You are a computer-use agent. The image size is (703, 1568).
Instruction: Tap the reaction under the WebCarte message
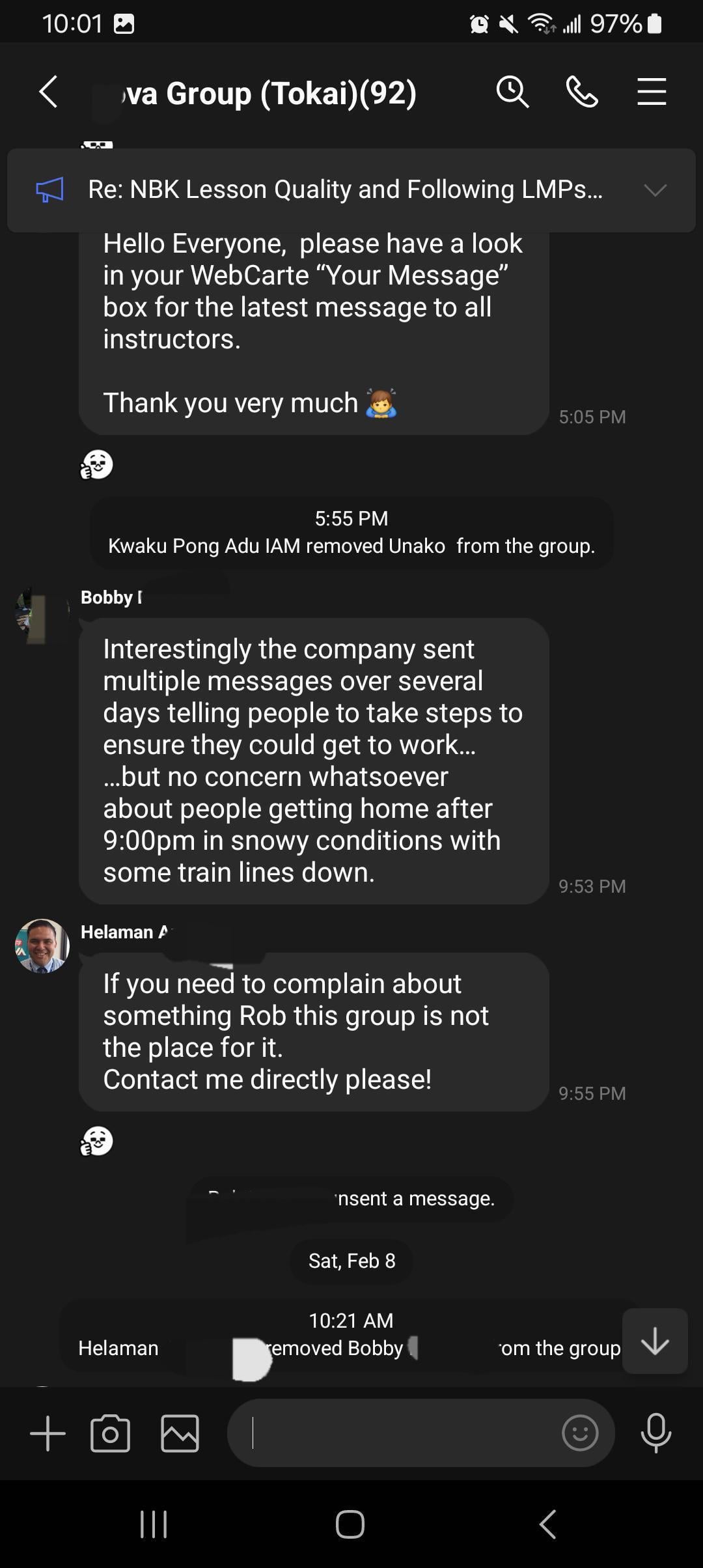[x=96, y=465]
